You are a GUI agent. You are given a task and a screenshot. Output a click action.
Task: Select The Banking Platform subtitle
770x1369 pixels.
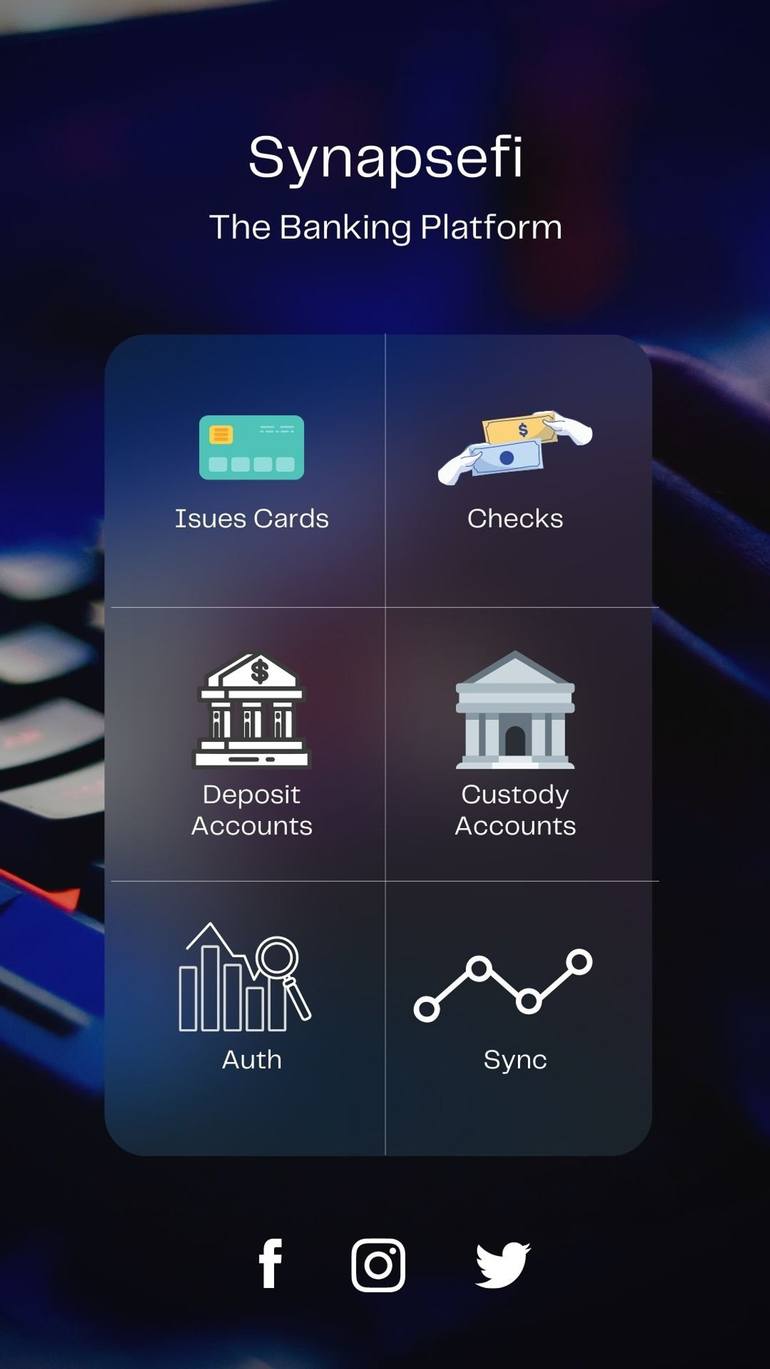[385, 226]
